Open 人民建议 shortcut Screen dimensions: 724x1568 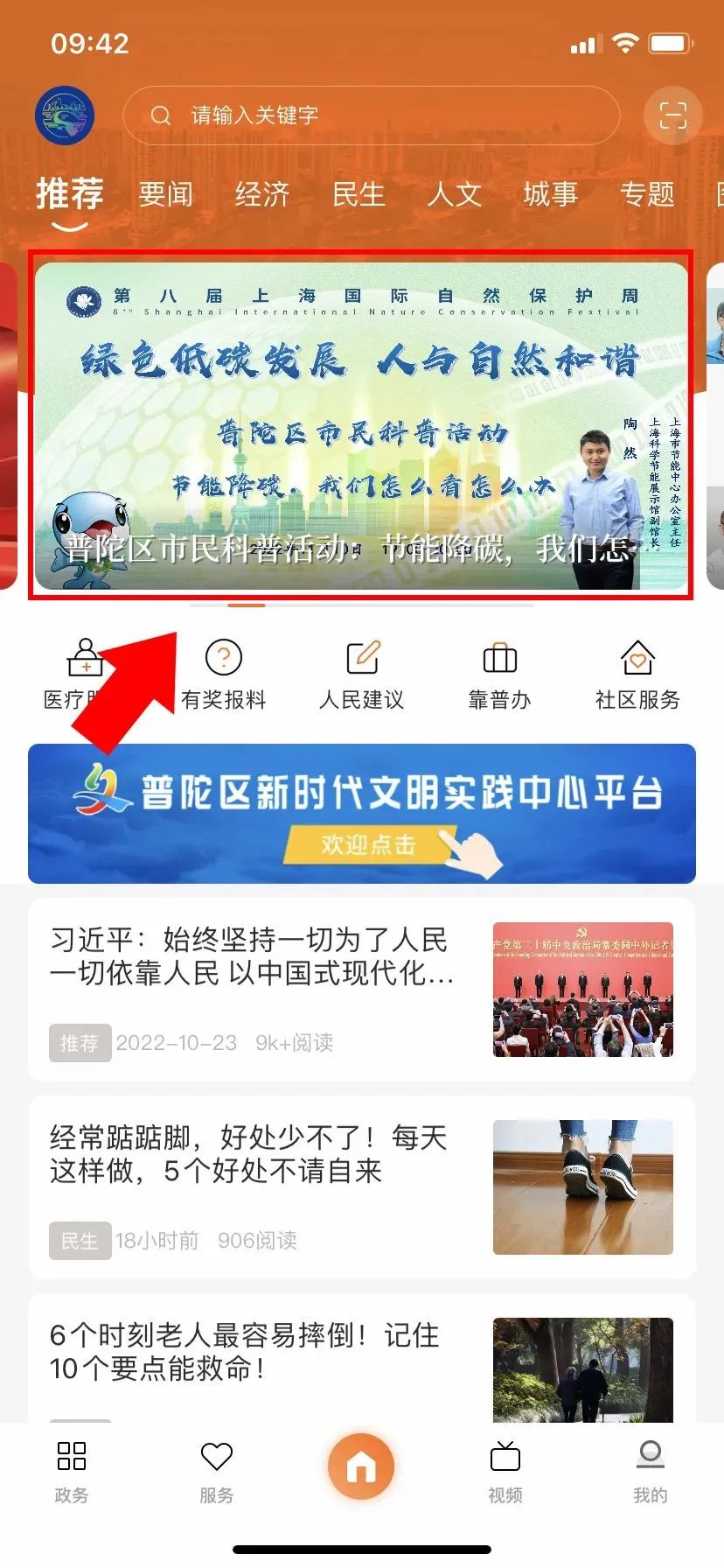(362, 674)
